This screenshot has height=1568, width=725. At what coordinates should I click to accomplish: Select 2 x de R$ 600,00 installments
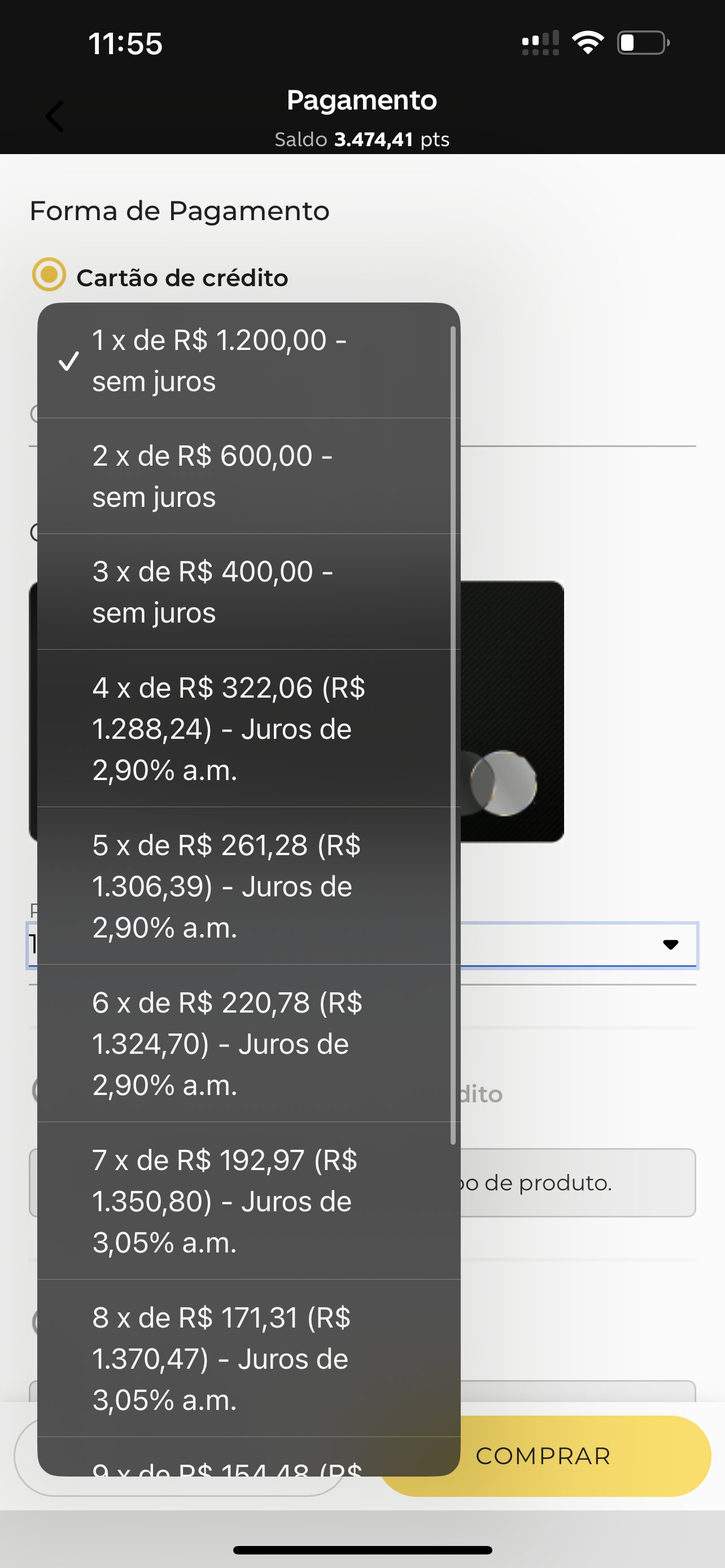pos(248,476)
